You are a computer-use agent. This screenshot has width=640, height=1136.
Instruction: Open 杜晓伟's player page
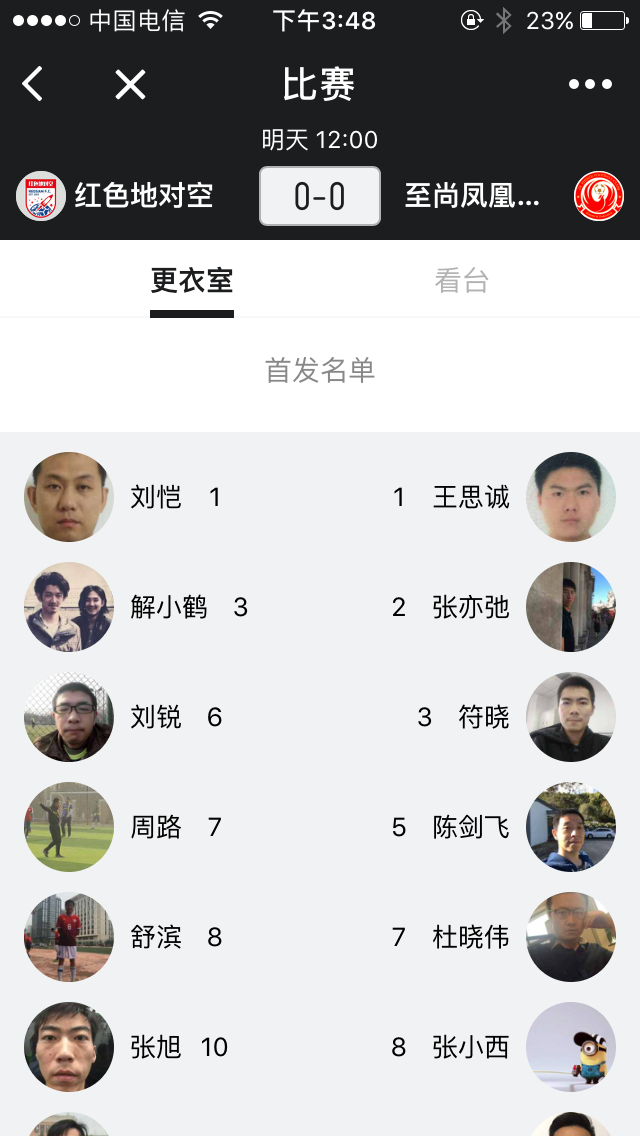(471, 937)
